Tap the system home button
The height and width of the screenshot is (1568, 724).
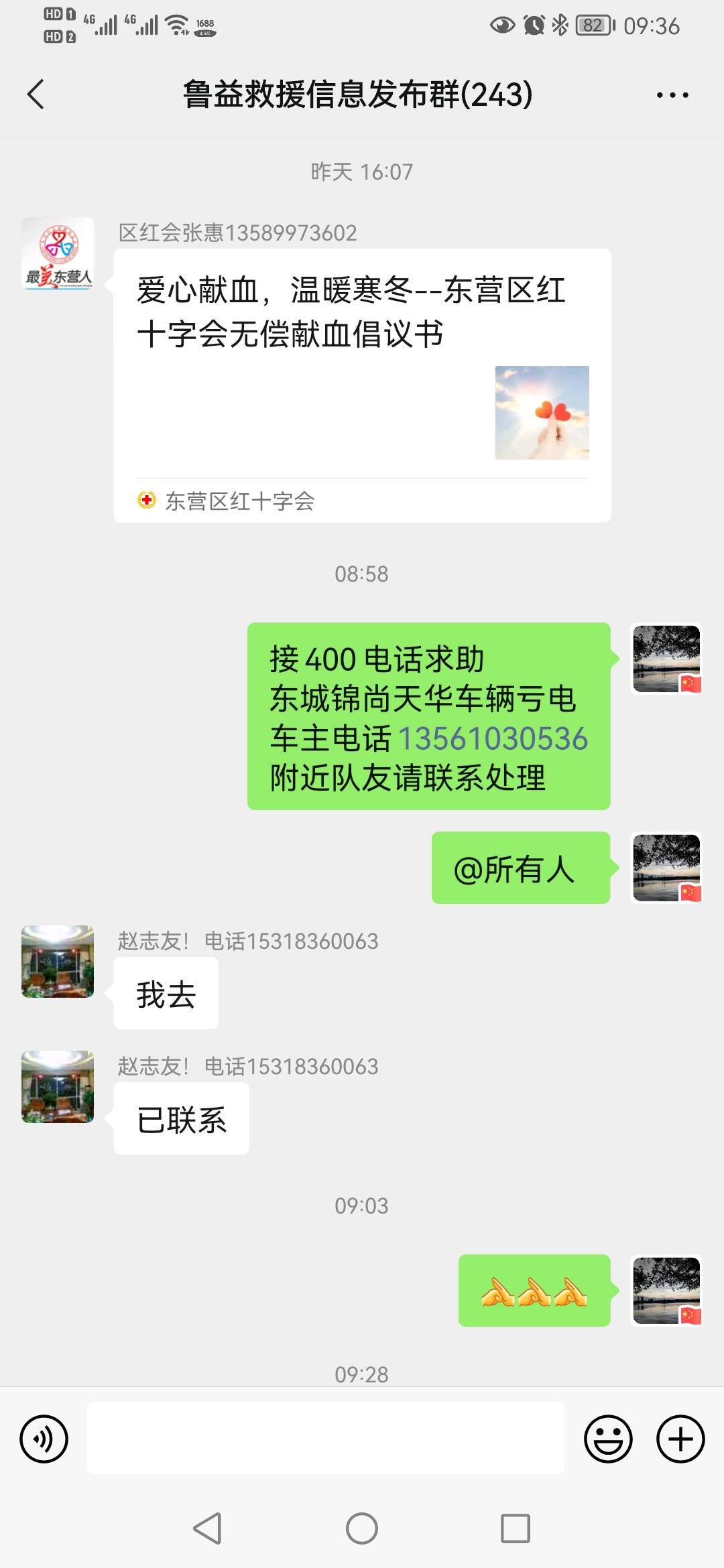(x=362, y=1528)
